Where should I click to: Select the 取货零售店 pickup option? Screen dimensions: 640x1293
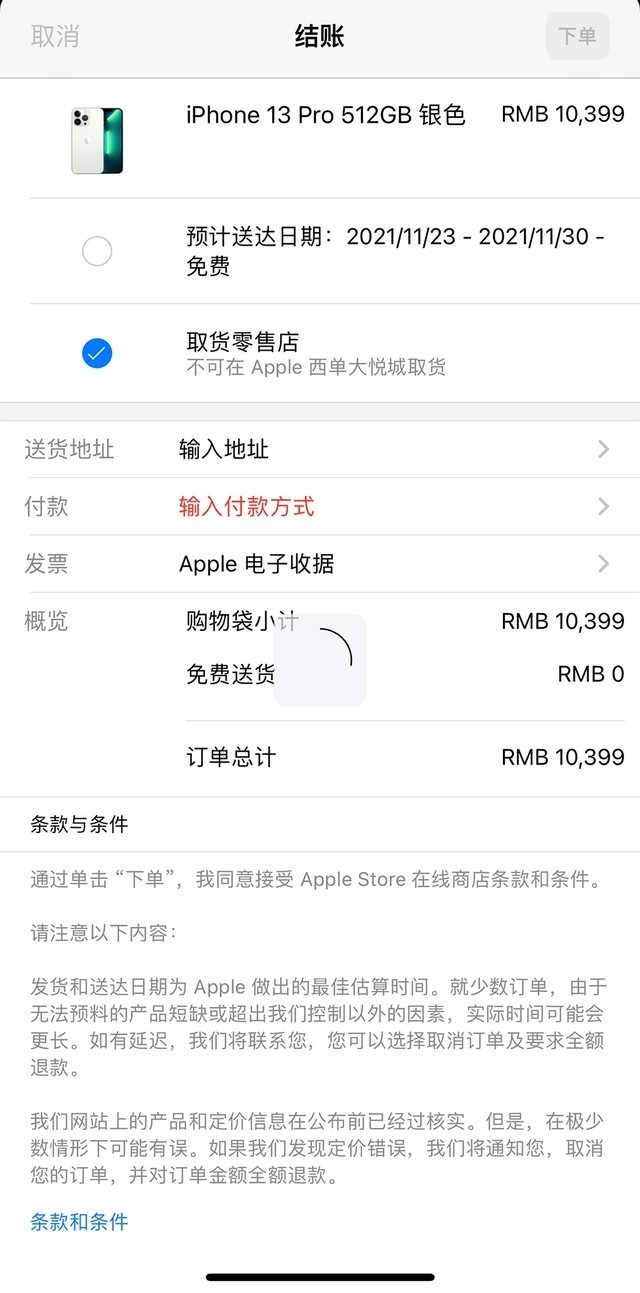click(x=97, y=353)
